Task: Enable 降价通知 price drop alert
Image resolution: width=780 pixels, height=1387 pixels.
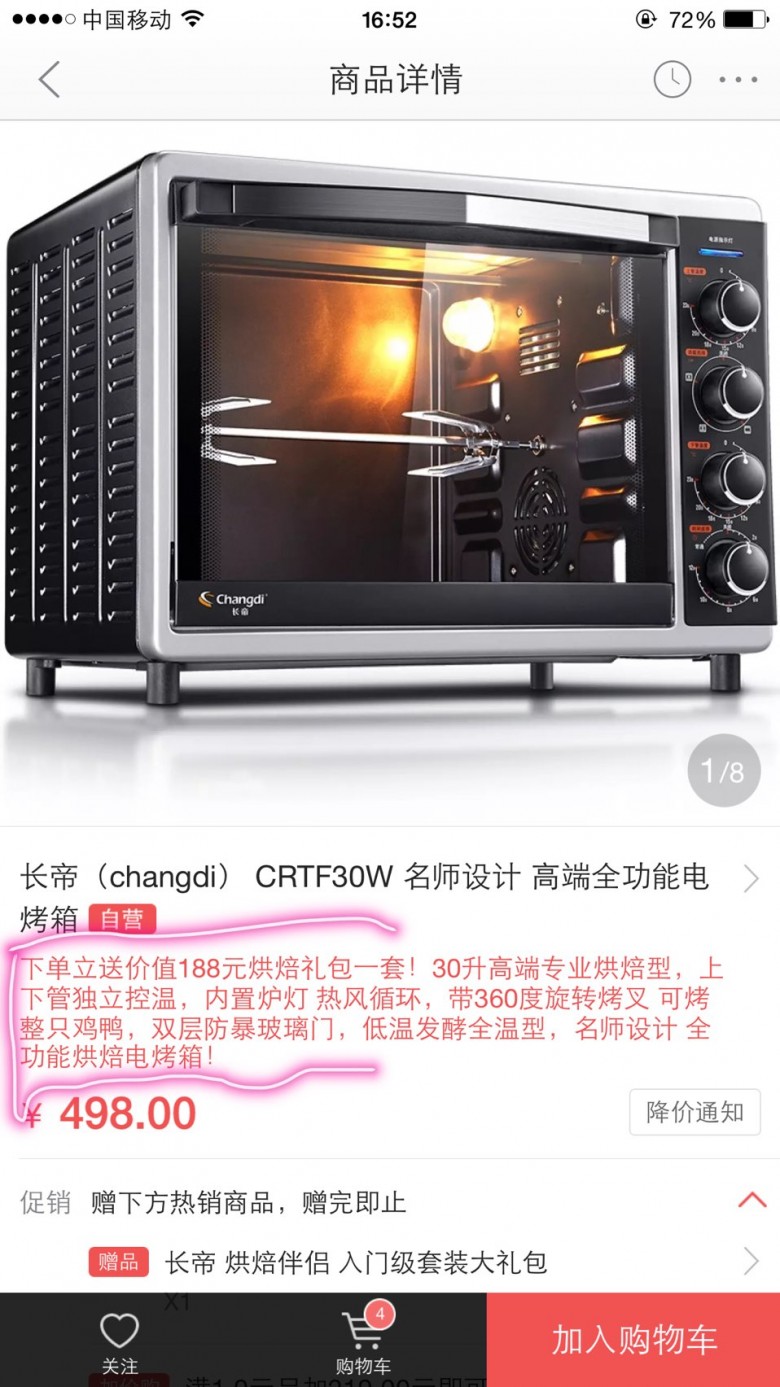Action: coord(695,1112)
